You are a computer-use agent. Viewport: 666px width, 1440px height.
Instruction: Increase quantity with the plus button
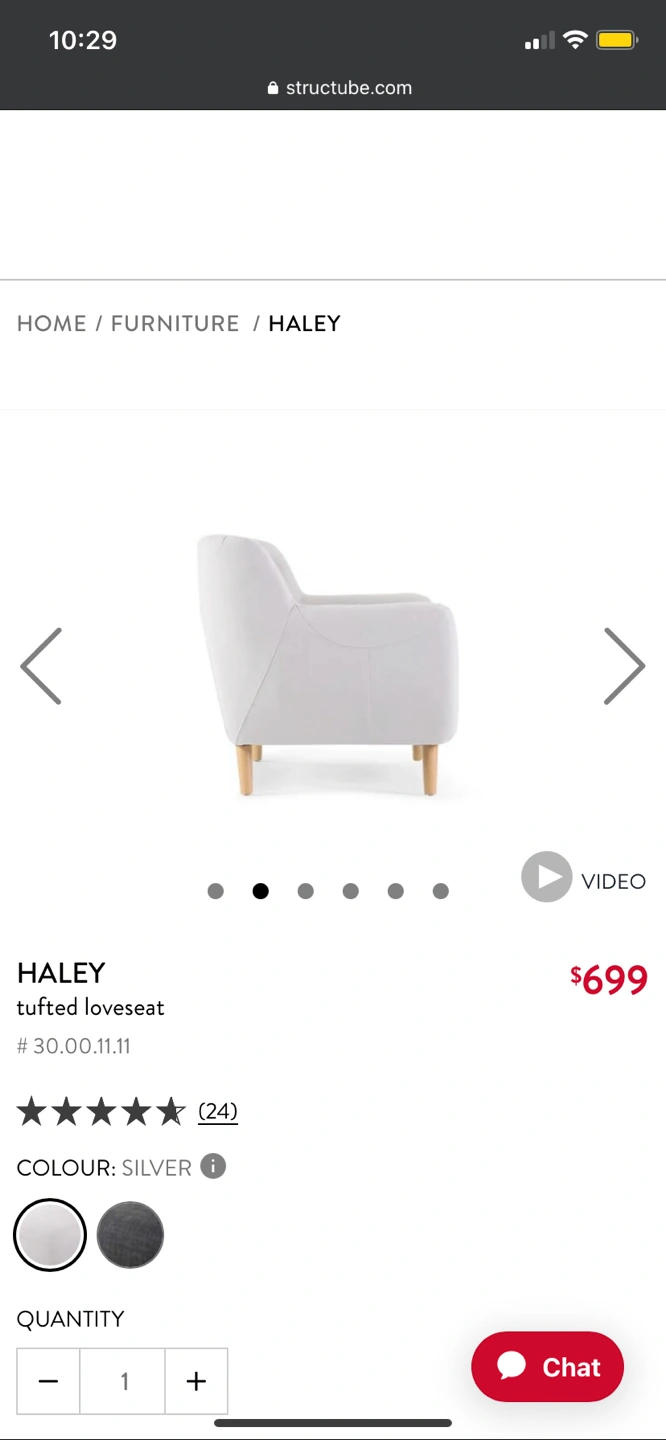(196, 1381)
